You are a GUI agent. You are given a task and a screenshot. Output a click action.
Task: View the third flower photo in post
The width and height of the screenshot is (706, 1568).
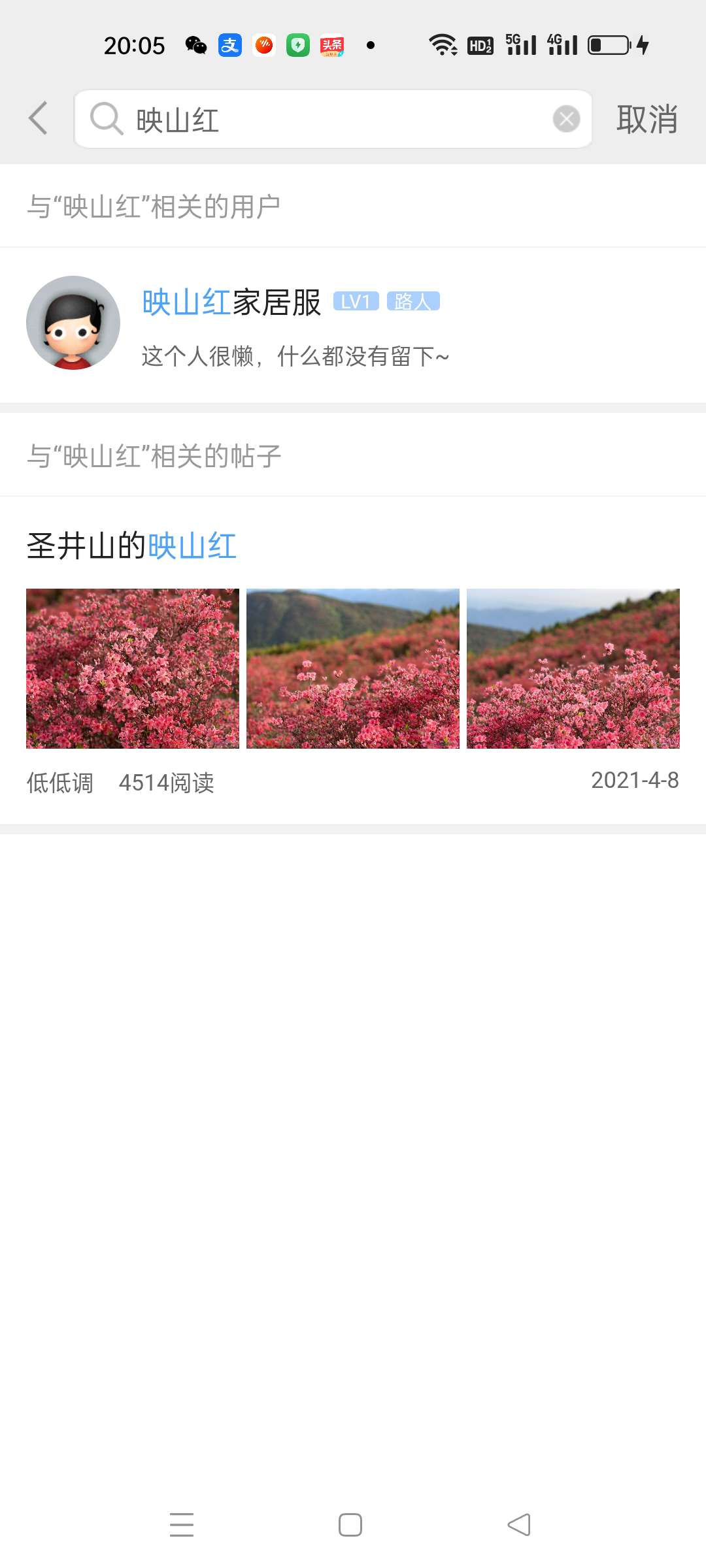pos(573,668)
